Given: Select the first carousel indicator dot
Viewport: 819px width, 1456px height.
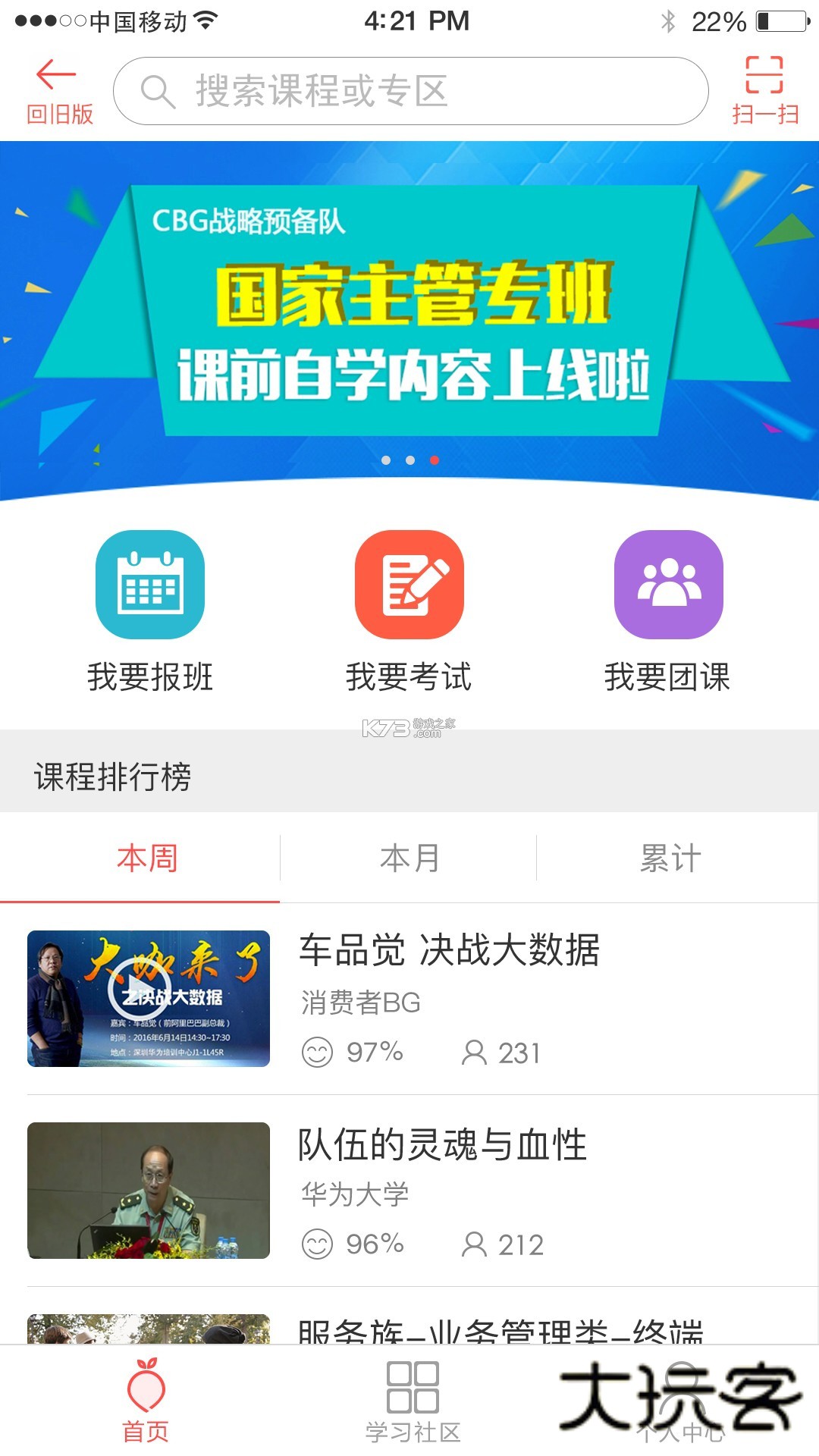Looking at the screenshot, I should pos(384,459).
